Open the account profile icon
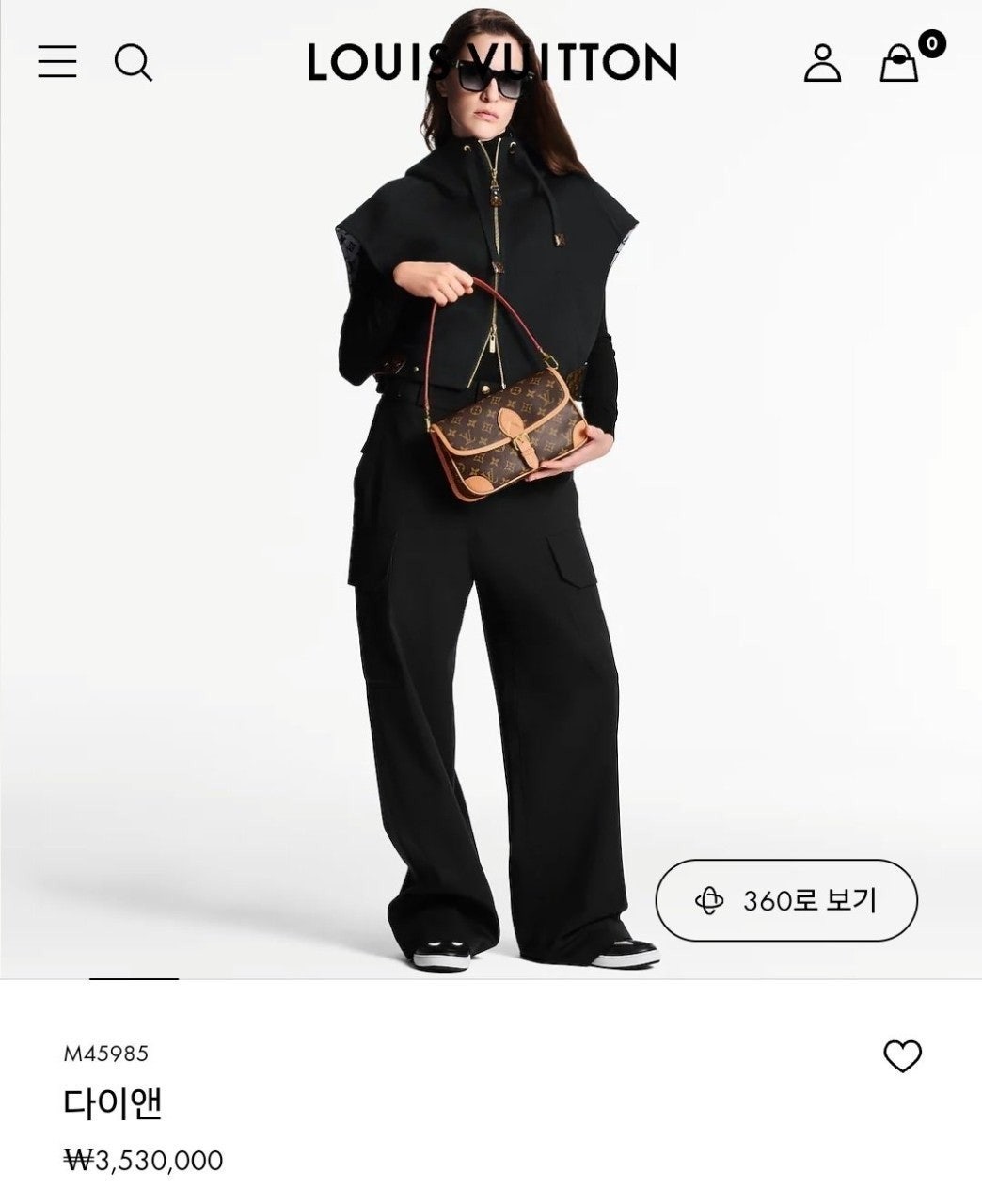Screen dimensions: 982x1204 pos(821,63)
